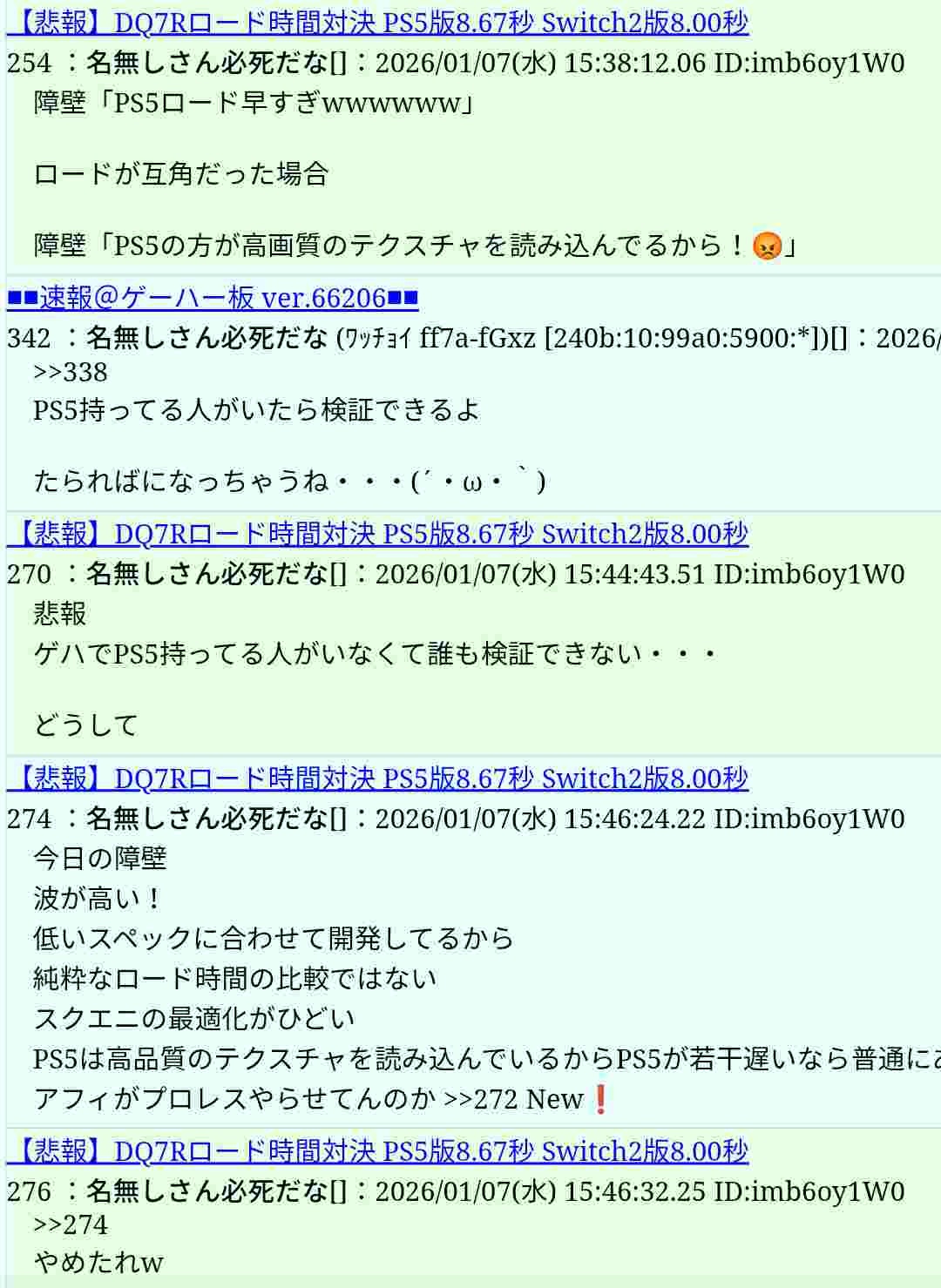
Task: Open the DQ7R thread link above post 270
Action: pyautogui.click(x=378, y=534)
